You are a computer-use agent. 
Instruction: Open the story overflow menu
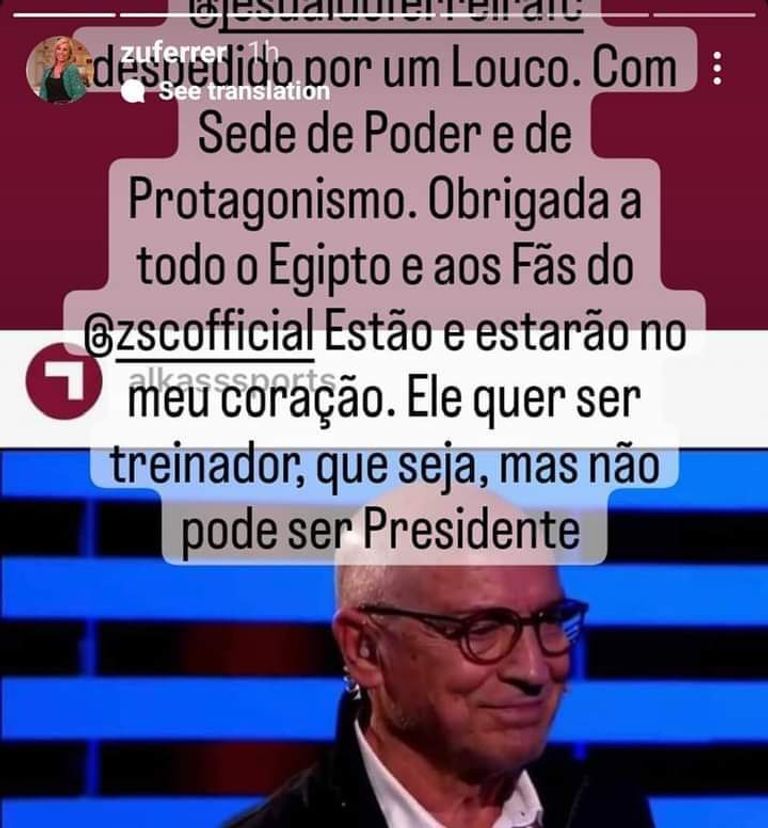point(717,67)
